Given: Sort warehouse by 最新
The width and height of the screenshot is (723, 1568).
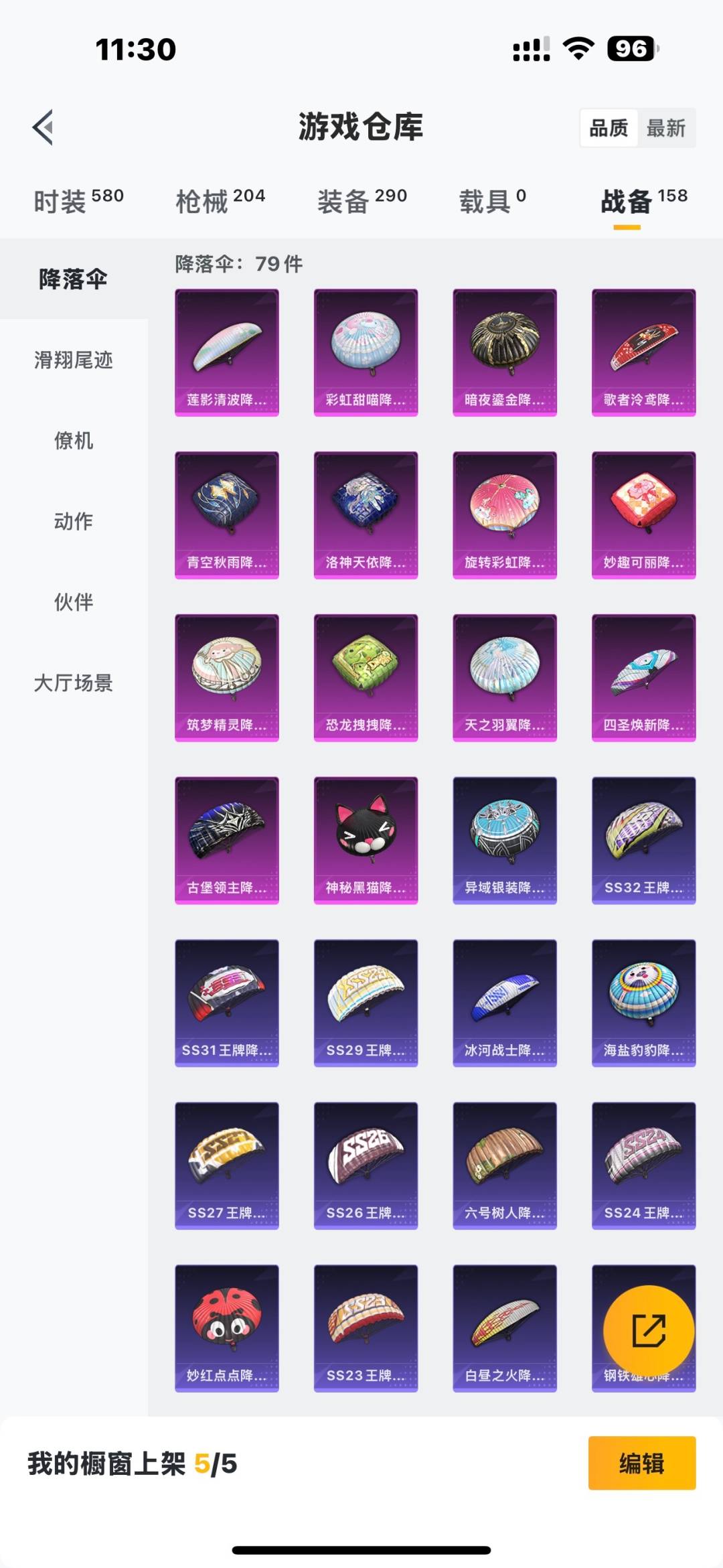Looking at the screenshot, I should [x=665, y=128].
